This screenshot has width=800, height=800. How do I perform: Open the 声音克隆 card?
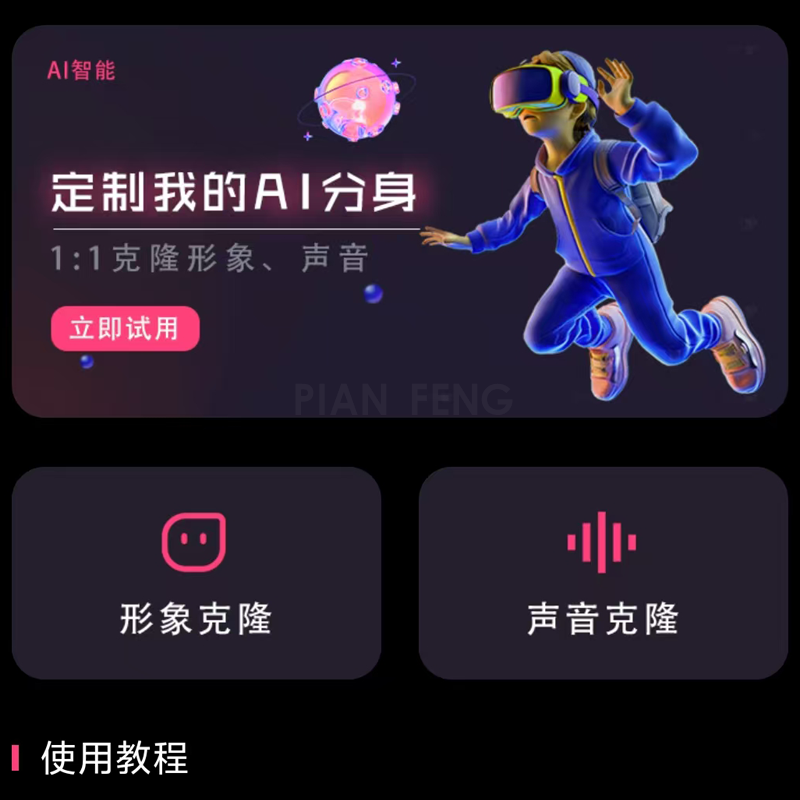pos(603,574)
